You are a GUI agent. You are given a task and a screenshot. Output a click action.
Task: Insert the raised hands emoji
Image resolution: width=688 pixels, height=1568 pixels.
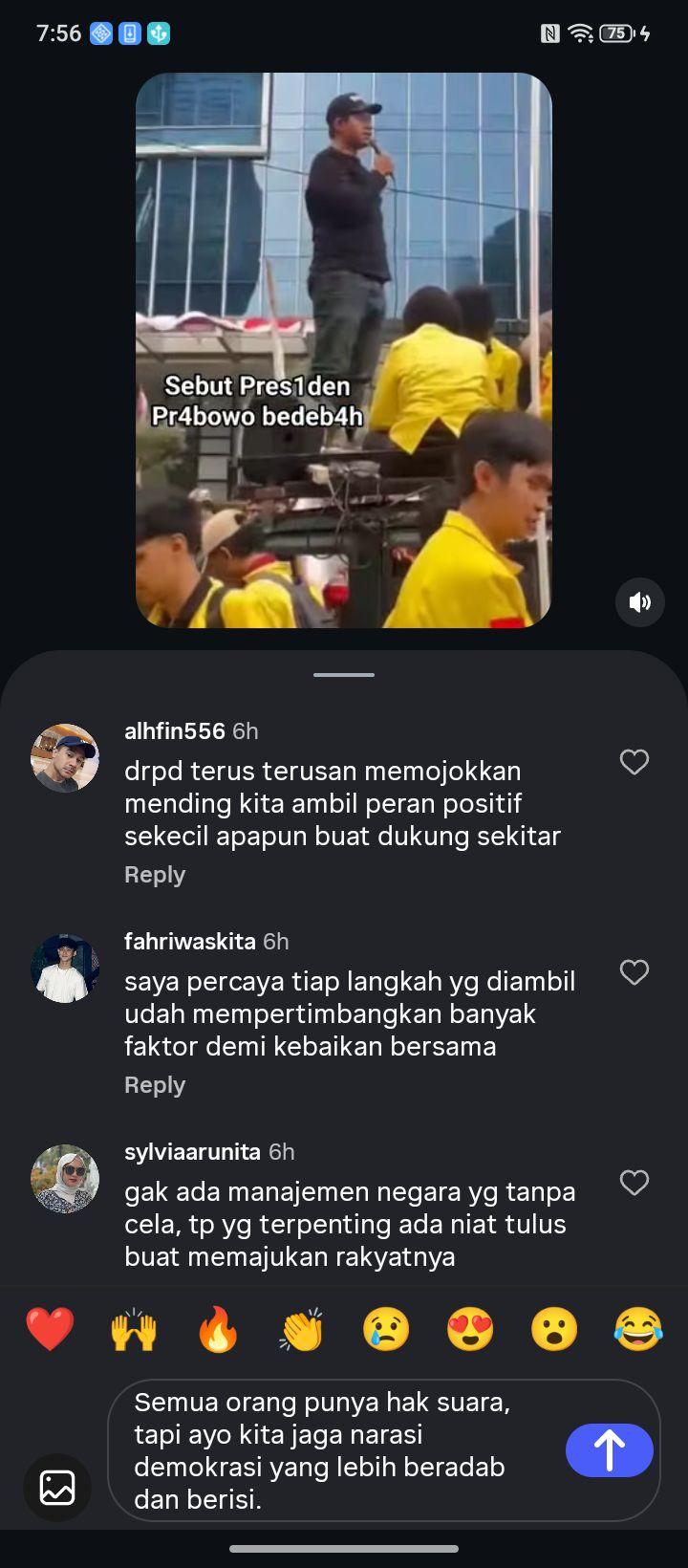134,1329
